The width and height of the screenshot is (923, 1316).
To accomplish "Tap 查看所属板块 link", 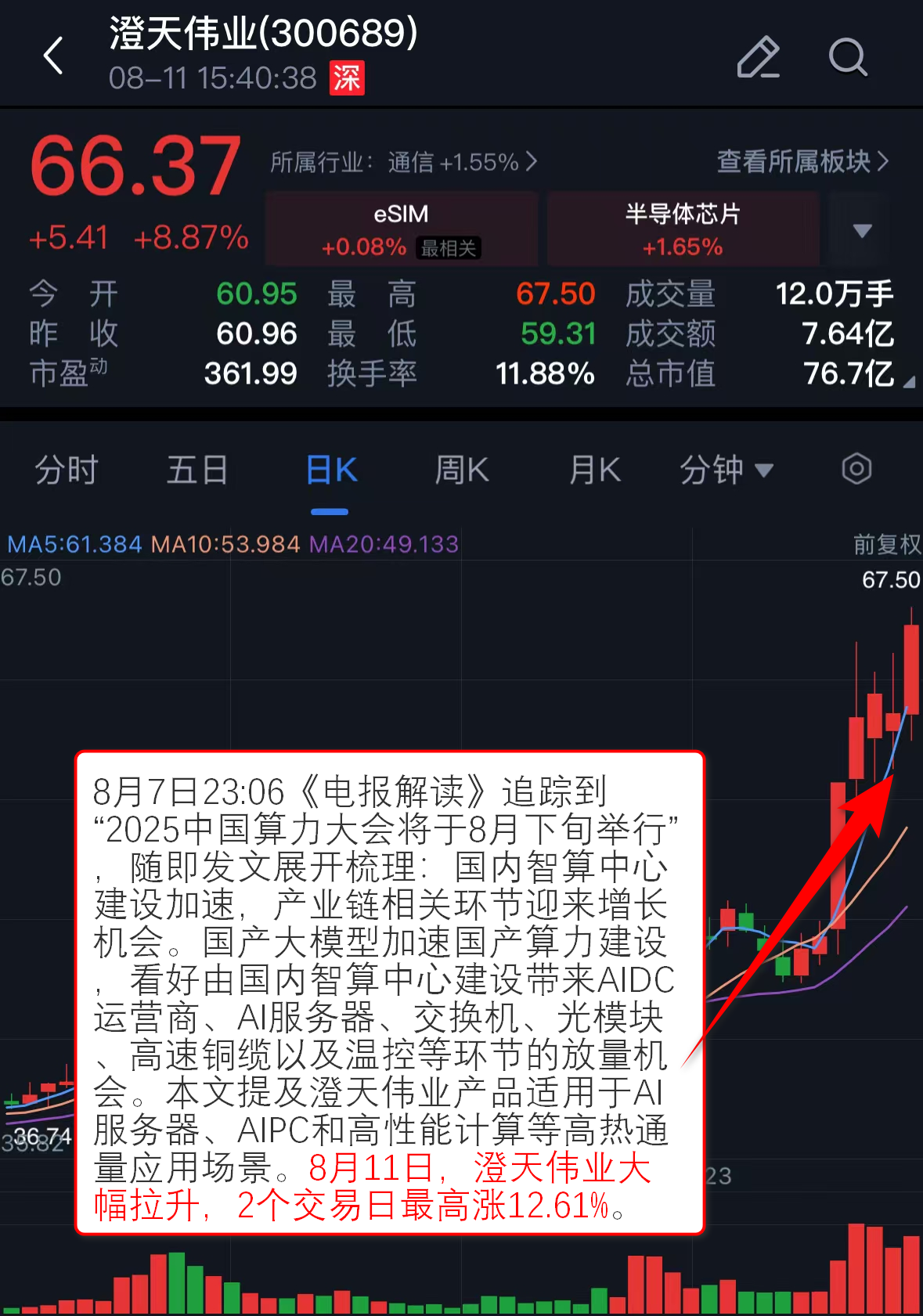I will click(x=802, y=162).
